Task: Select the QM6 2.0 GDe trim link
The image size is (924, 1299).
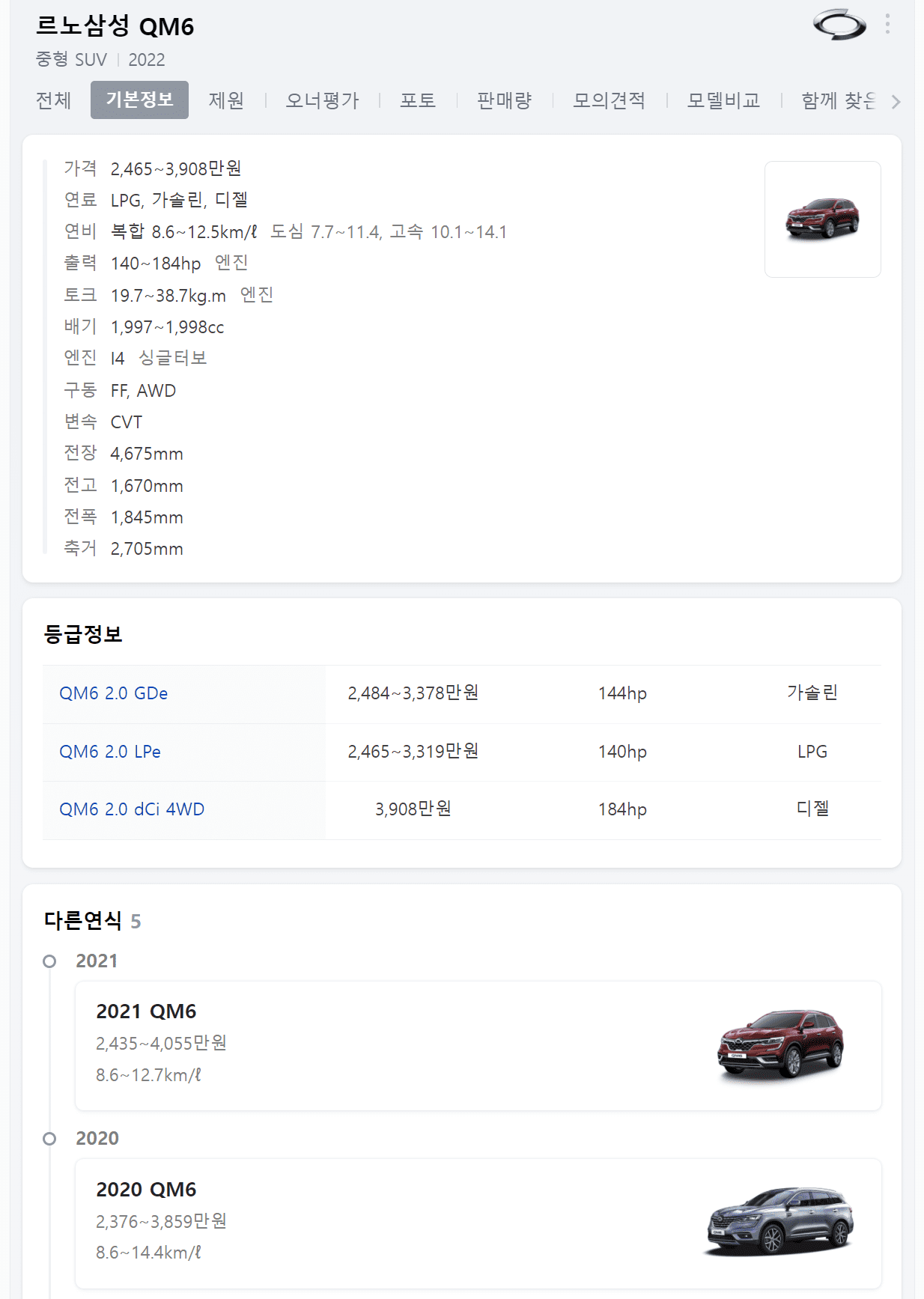Action: click(x=113, y=694)
